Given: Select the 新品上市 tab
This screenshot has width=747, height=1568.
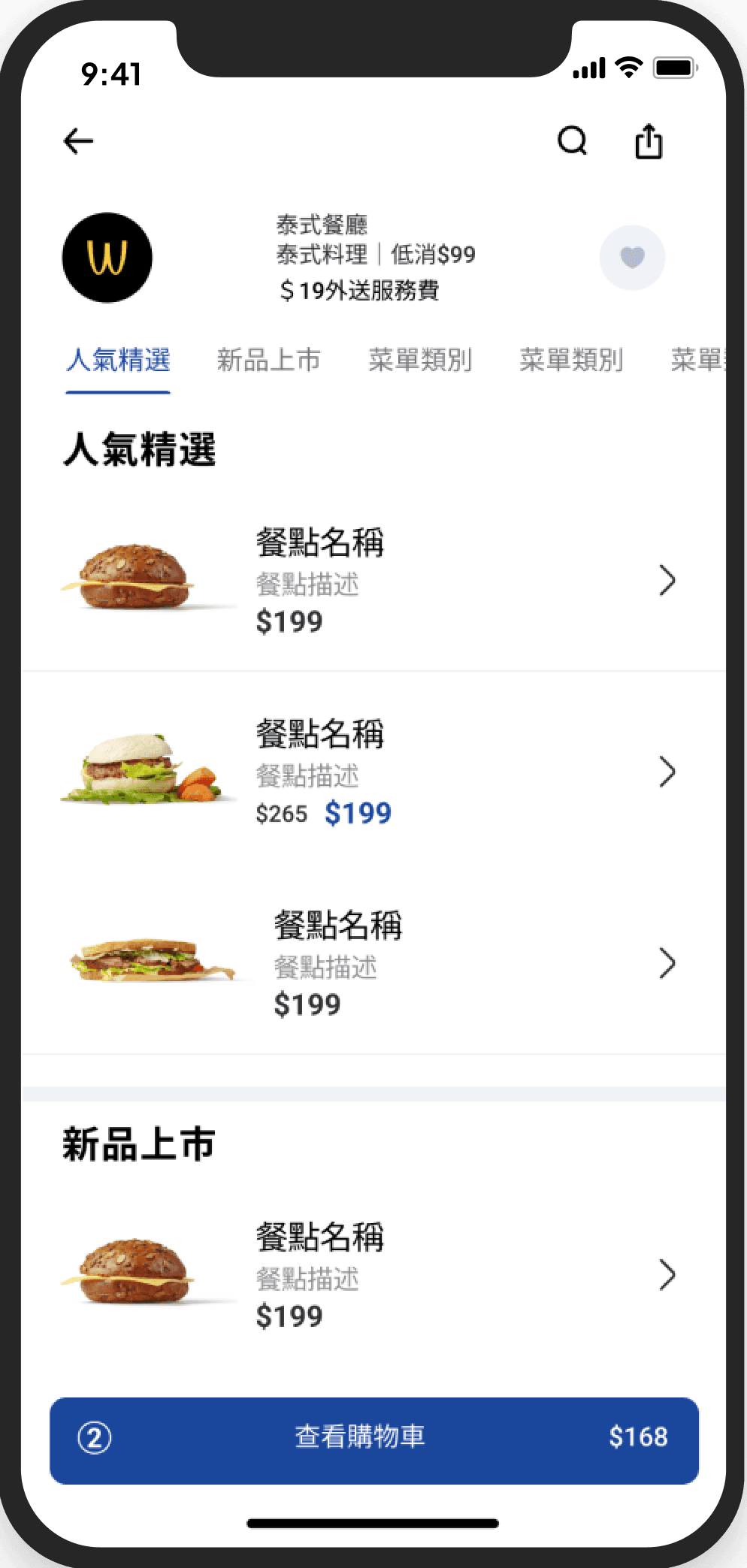Looking at the screenshot, I should point(268,361).
